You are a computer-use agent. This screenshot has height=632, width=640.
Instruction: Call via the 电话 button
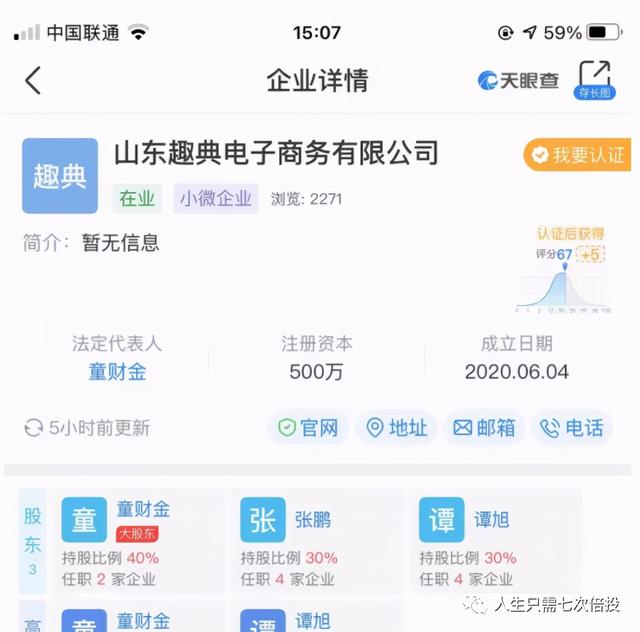(x=572, y=428)
